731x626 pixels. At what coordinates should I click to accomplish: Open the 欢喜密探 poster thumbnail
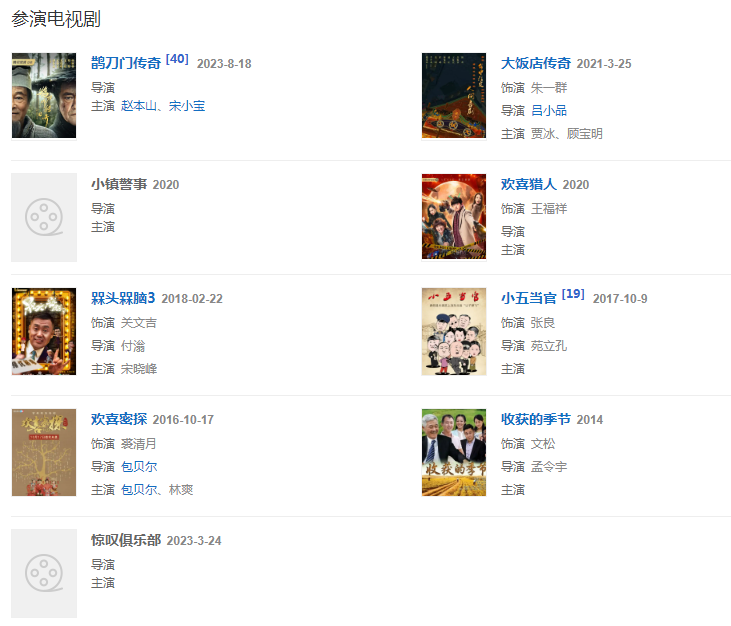coord(43,452)
